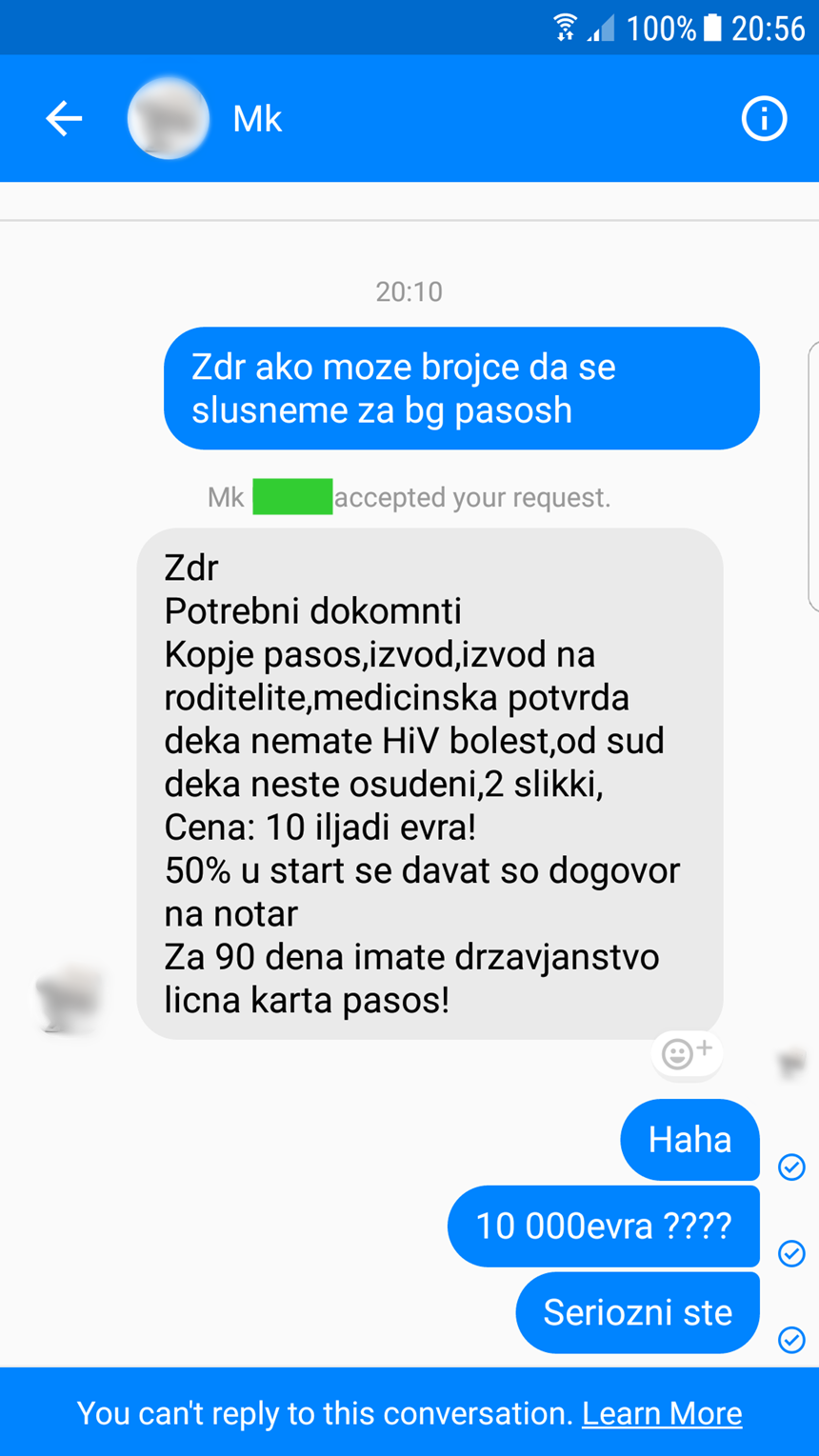Screen dimensions: 819x1456
Task: Add an emoji reaction to Mk's message
Action: 686,1053
